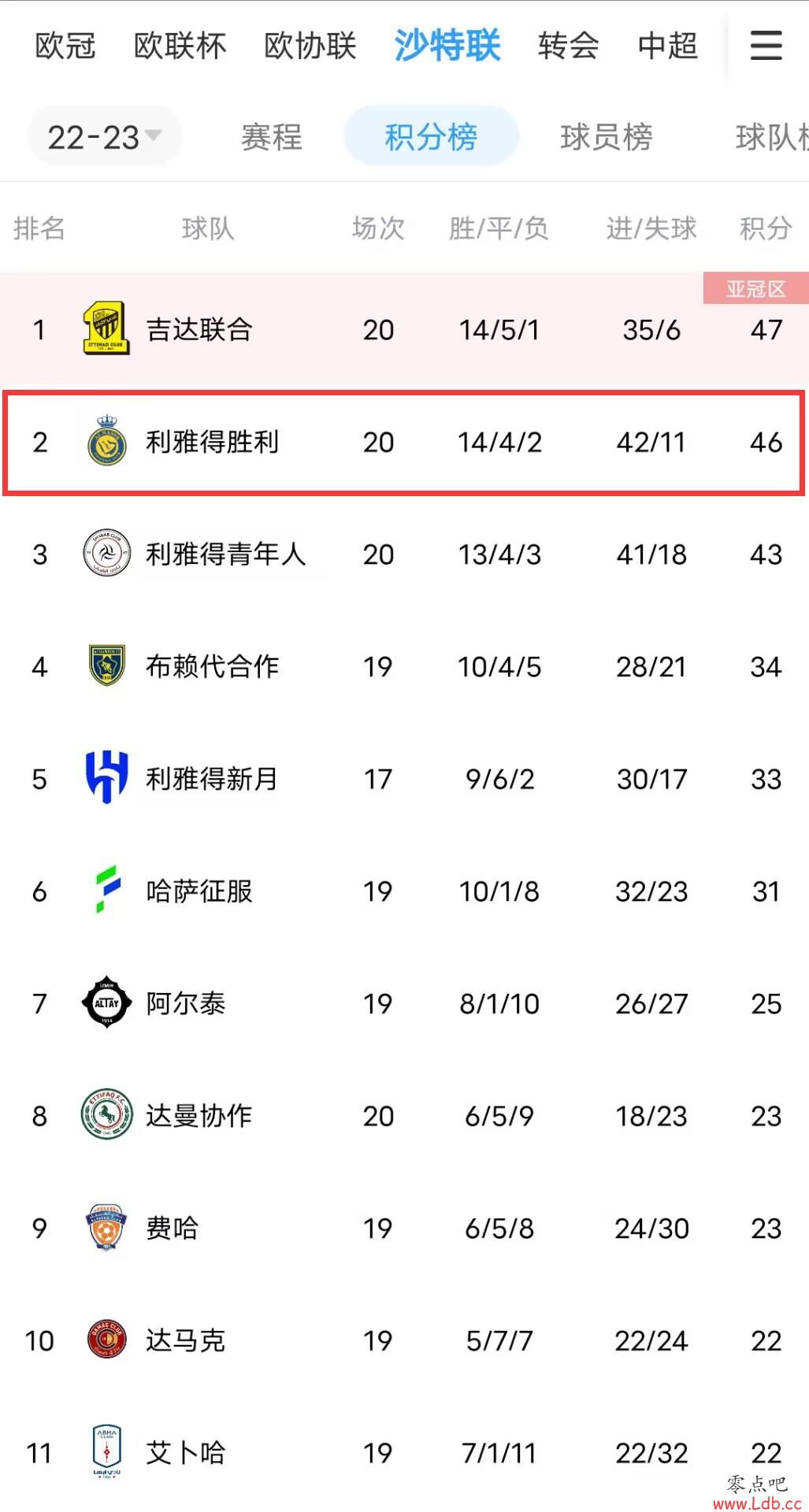Open the 球员榜 tab
Viewport: 809px width, 1512px height.
(x=607, y=137)
